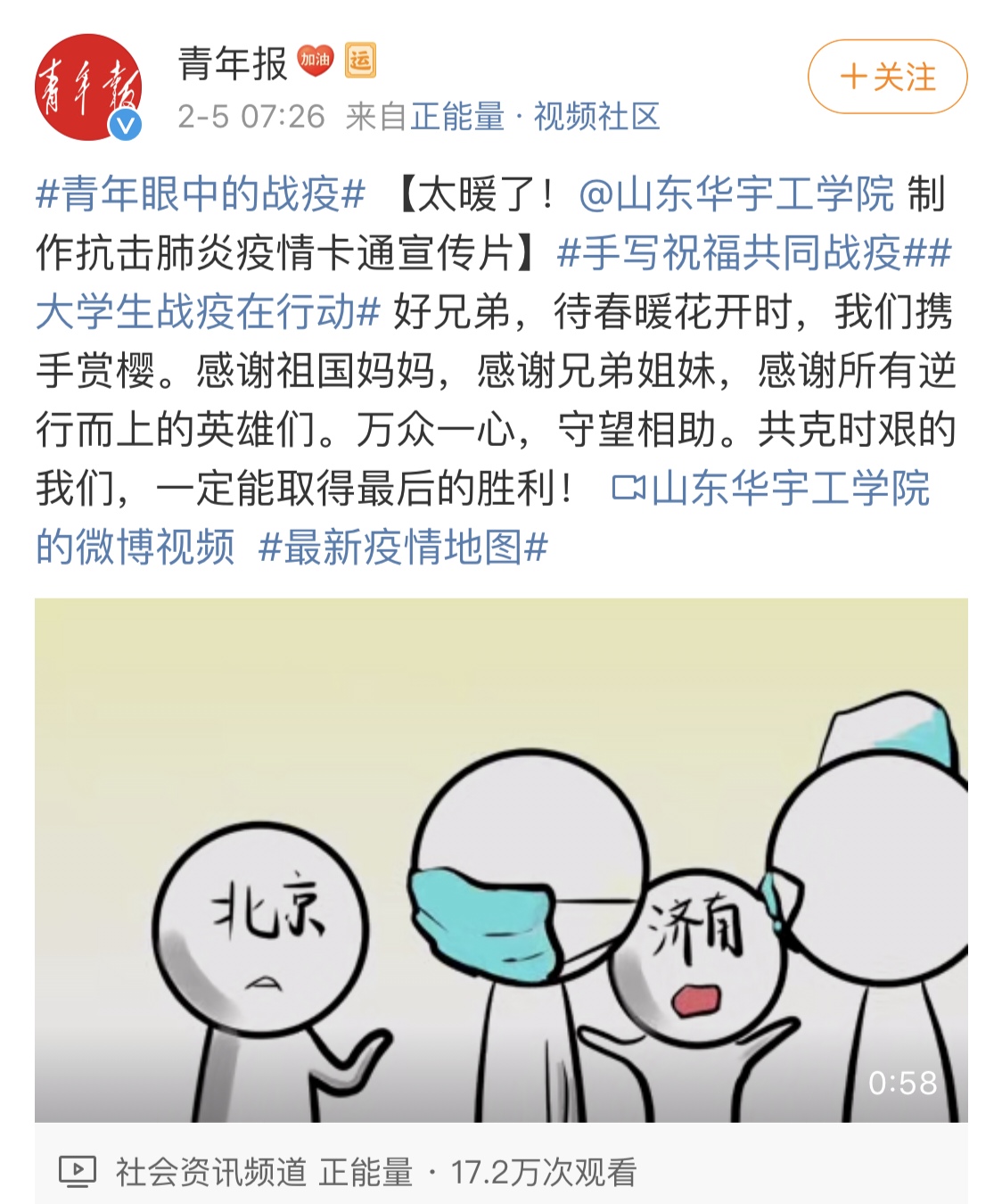This screenshot has width=1002, height=1204.
Task: Follow 青年报 with the 关注 button
Action: click(x=887, y=77)
